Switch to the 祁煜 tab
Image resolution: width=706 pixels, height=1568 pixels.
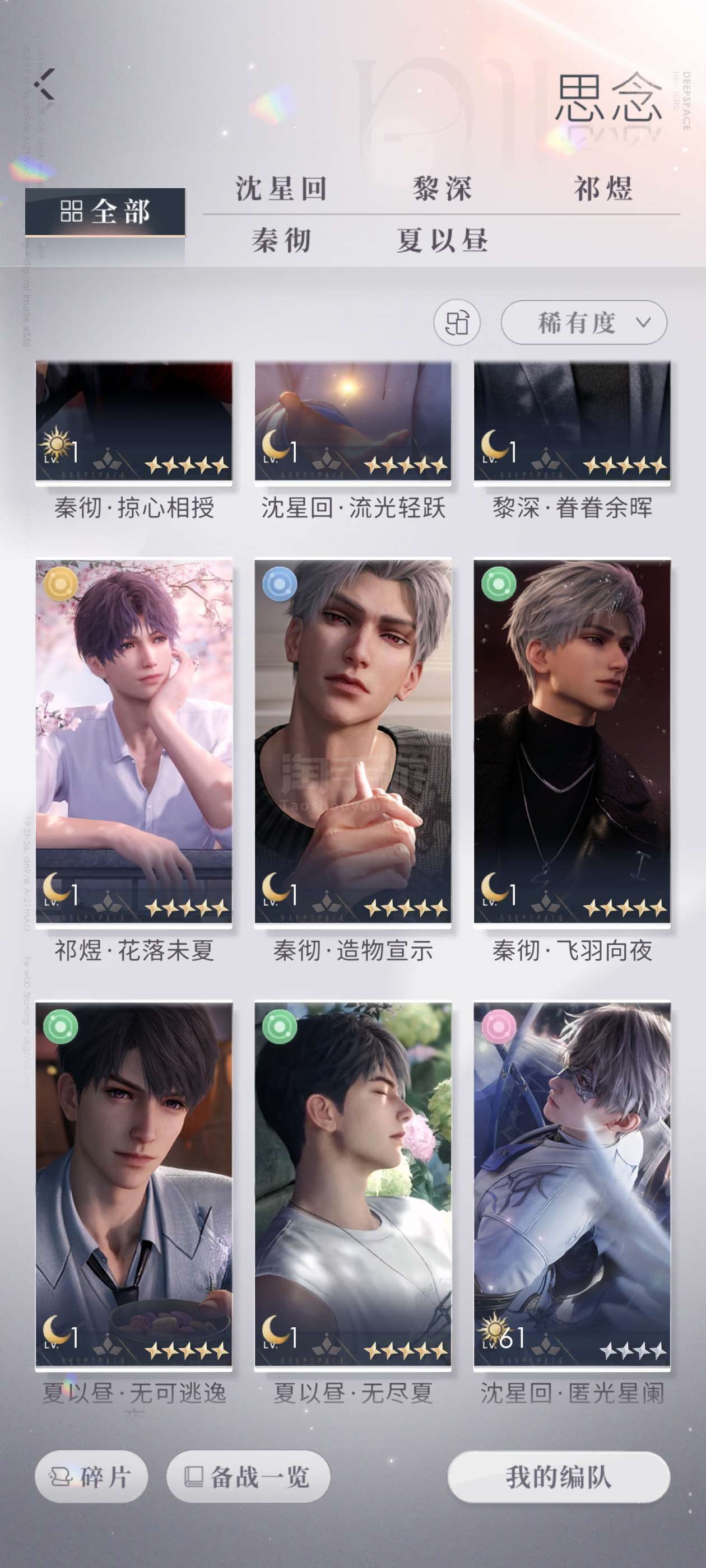point(603,189)
